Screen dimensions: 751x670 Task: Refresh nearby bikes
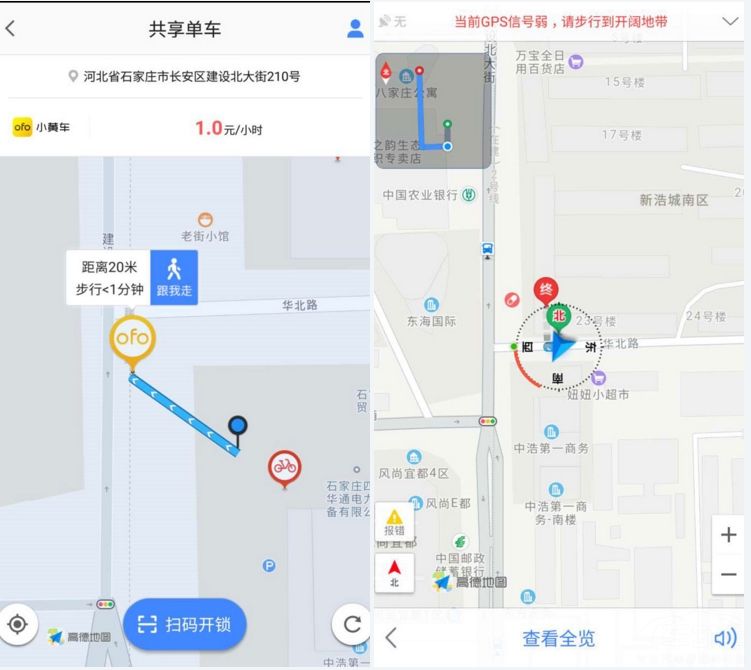coord(352,625)
